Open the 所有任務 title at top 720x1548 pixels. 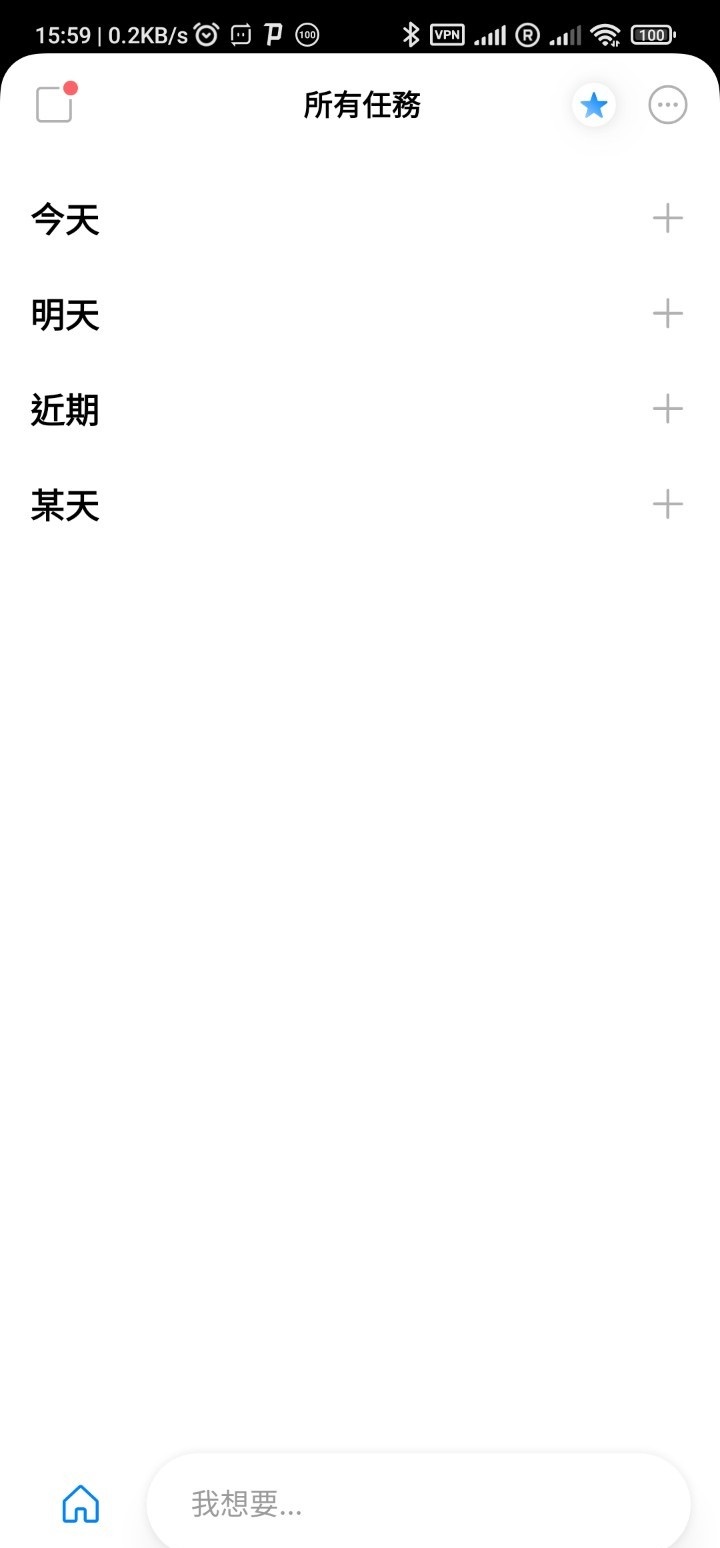[362, 105]
